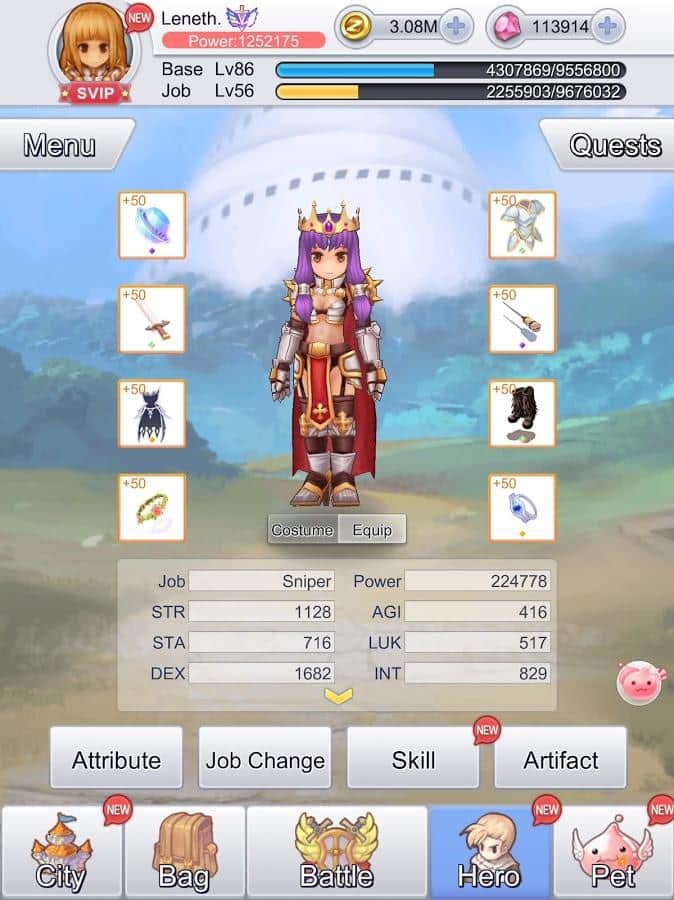This screenshot has width=674, height=900.
Task: Select the boots equipment slot
Action: [x=522, y=413]
